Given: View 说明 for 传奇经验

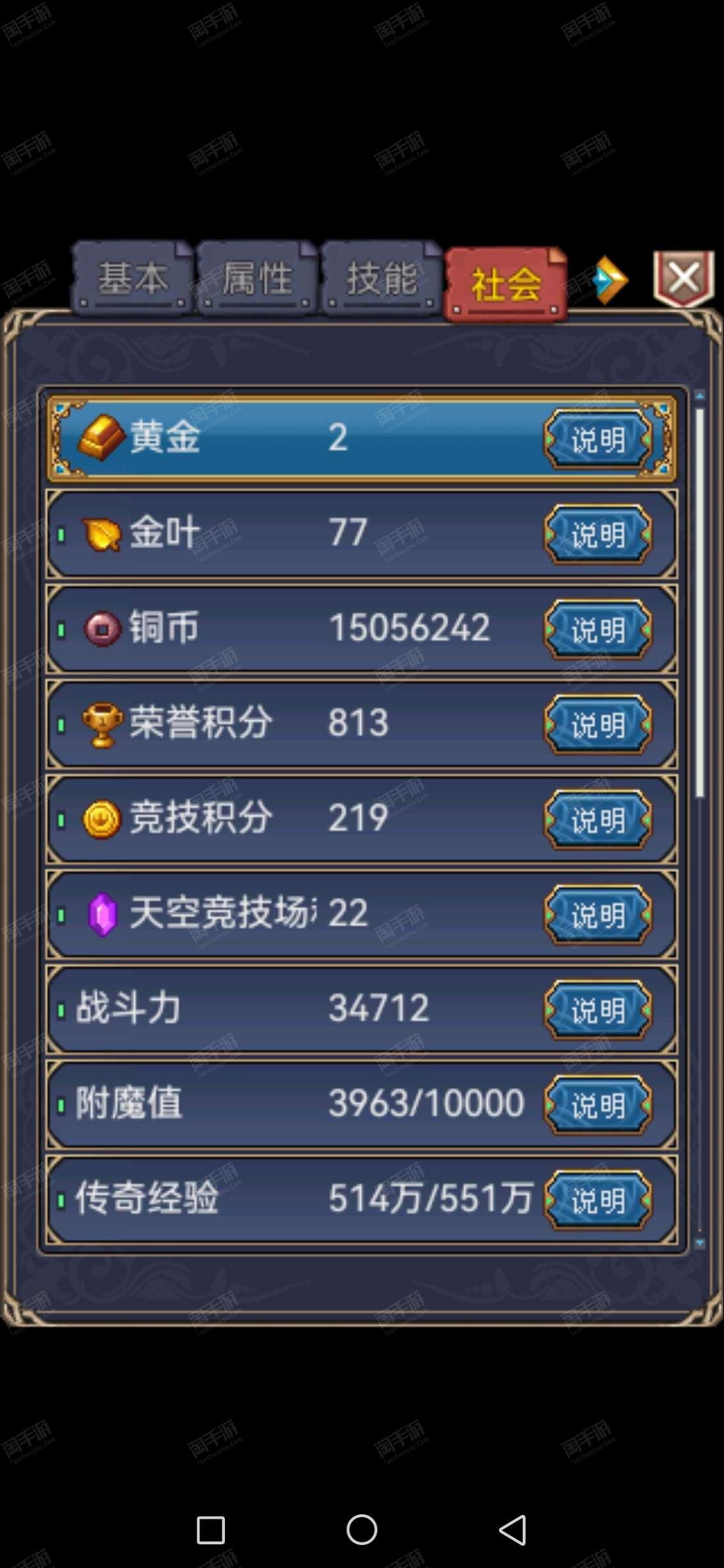Looking at the screenshot, I should point(597,1199).
